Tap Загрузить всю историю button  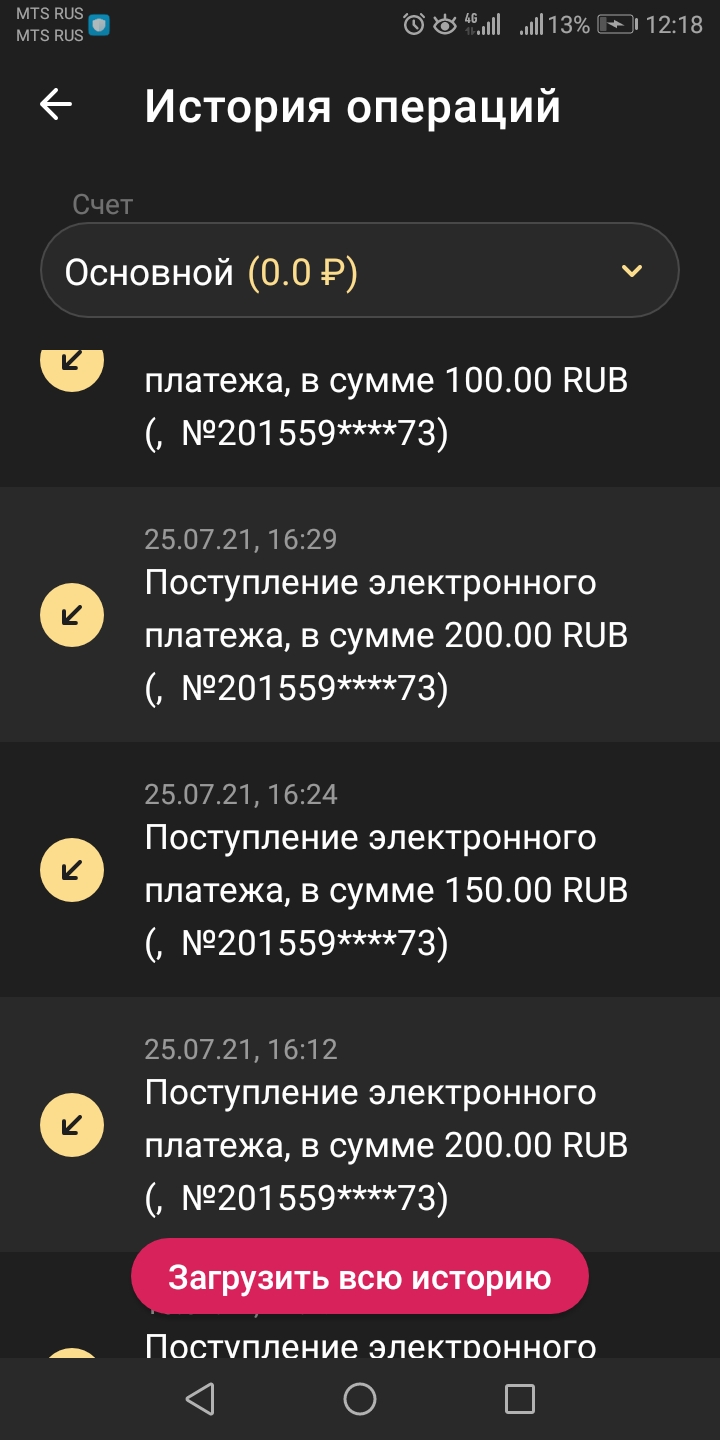coord(360,1277)
